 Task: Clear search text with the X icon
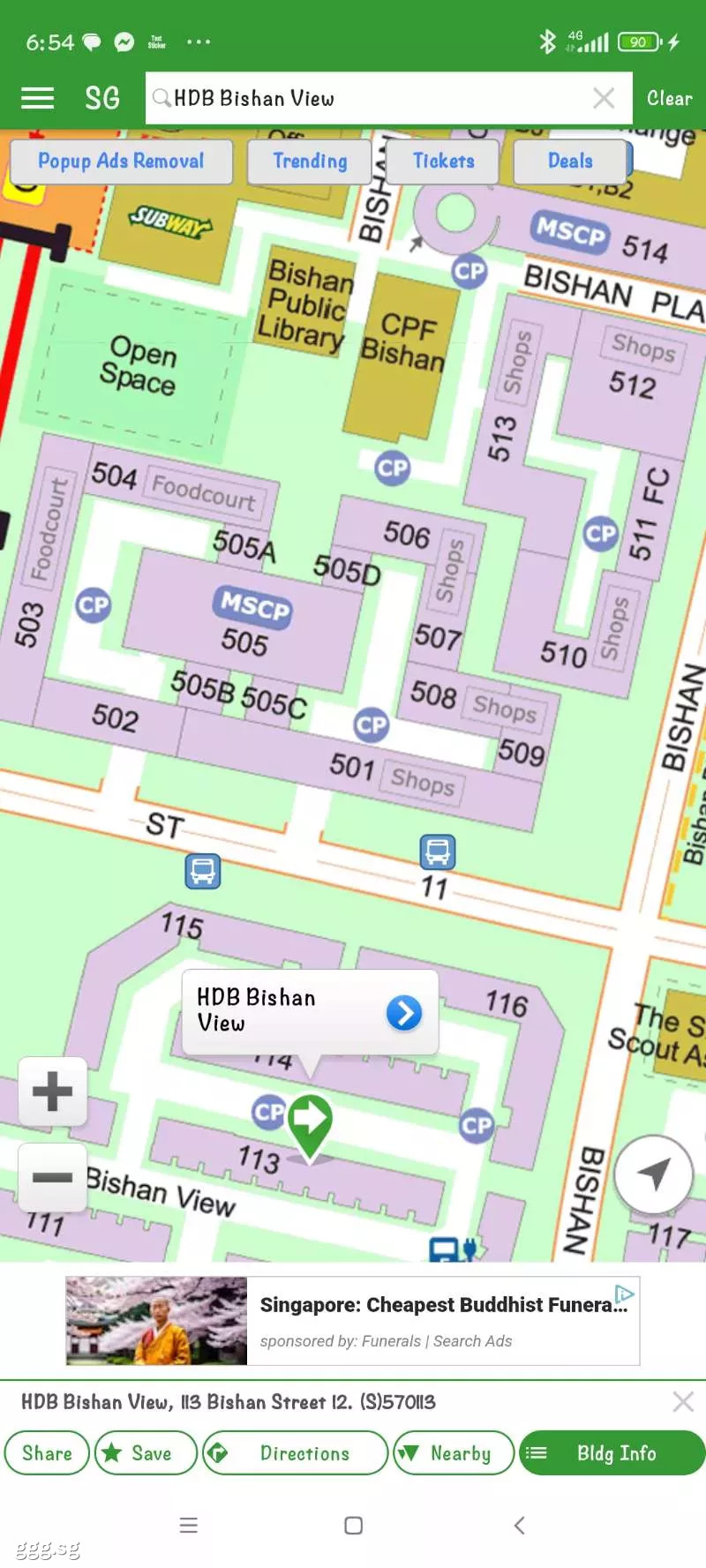pyautogui.click(x=604, y=98)
